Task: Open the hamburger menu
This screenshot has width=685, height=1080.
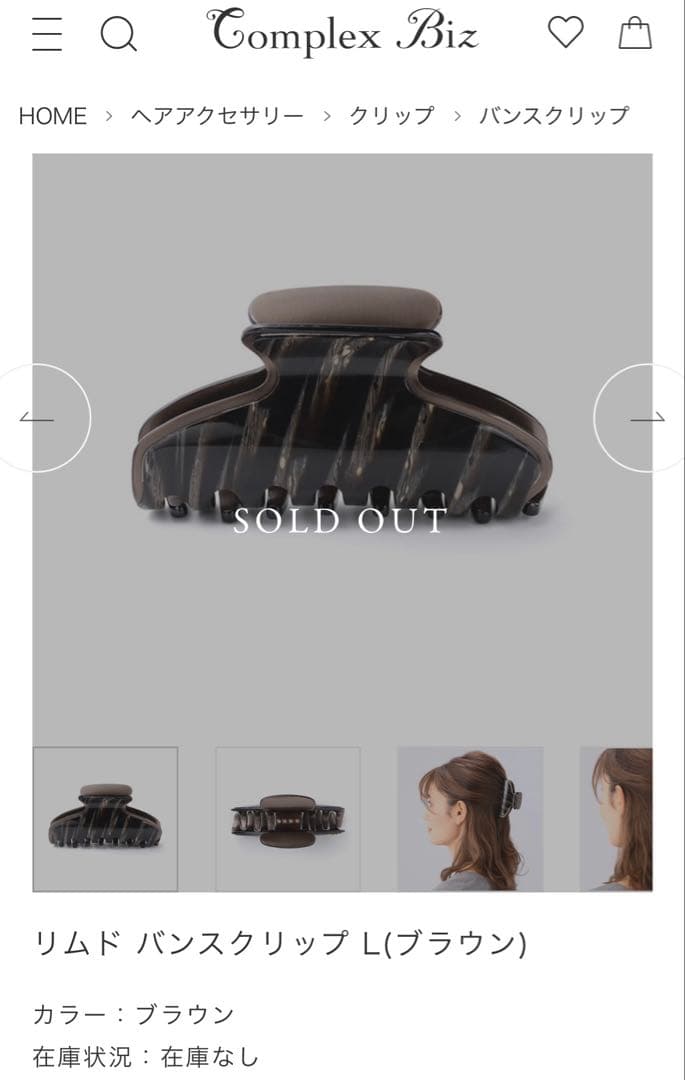Action: 46,34
